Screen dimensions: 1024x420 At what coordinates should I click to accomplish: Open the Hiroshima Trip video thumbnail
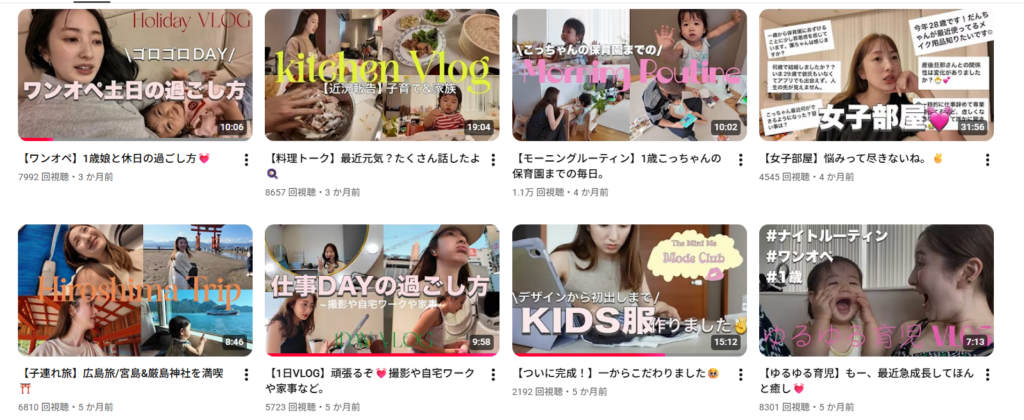tap(135, 290)
